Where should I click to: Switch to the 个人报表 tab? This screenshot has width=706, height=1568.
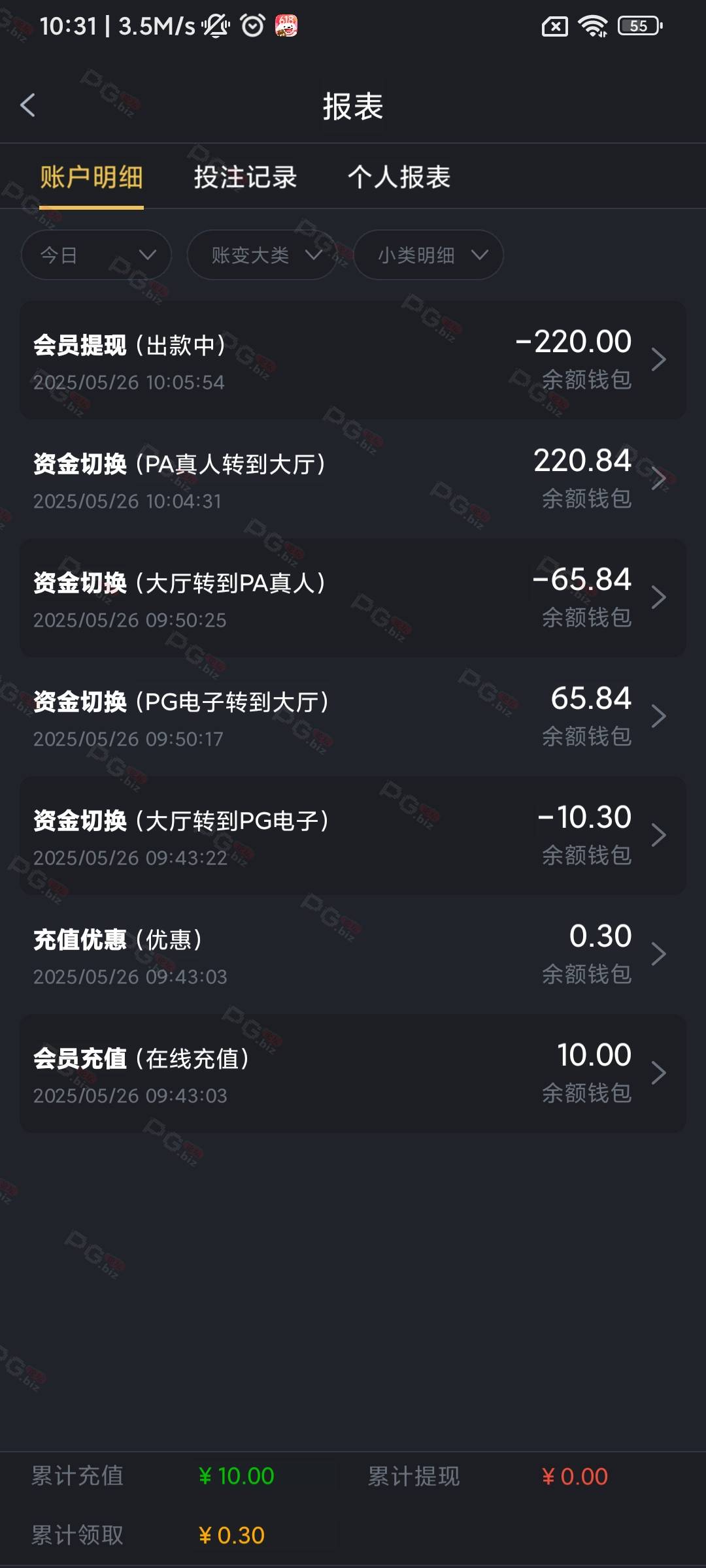point(399,177)
